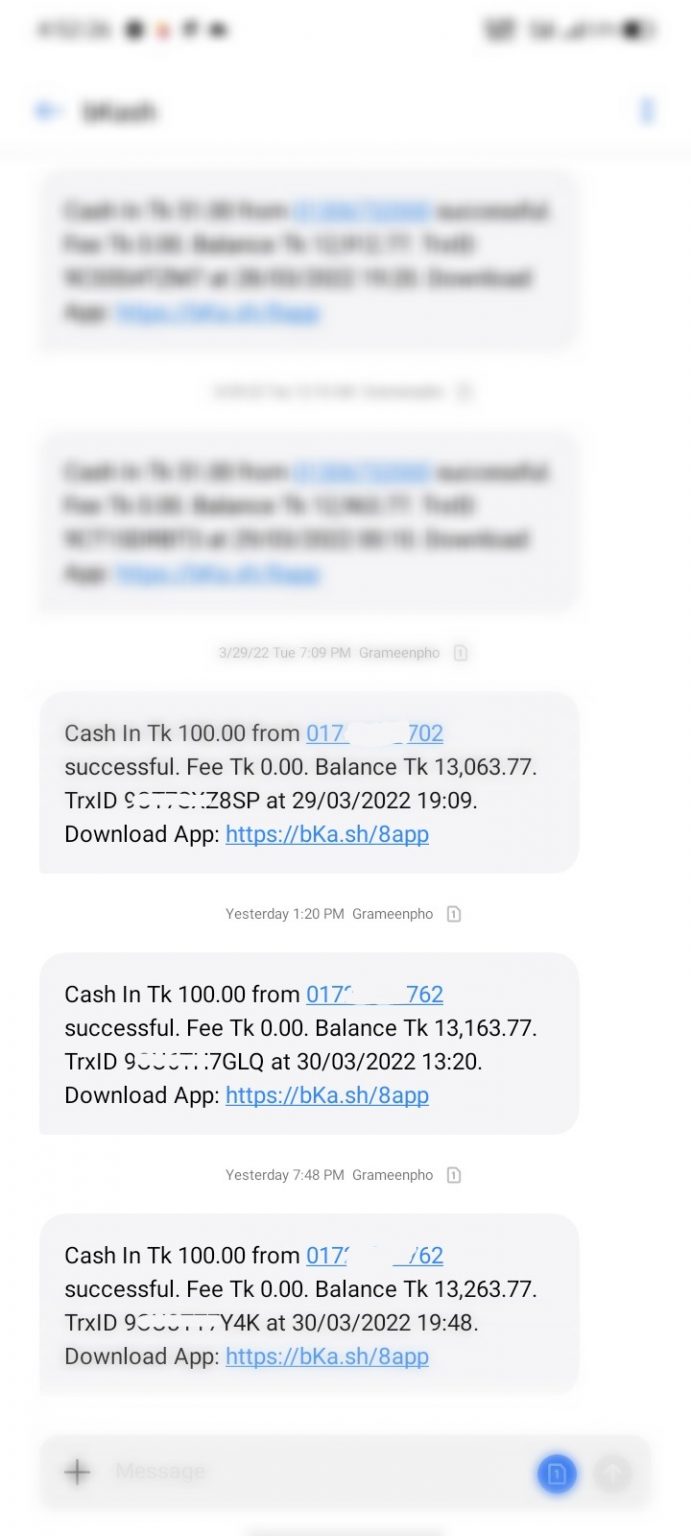Open the plus attachment button
Image resolution: width=691 pixels, height=1536 pixels.
coord(77,1472)
